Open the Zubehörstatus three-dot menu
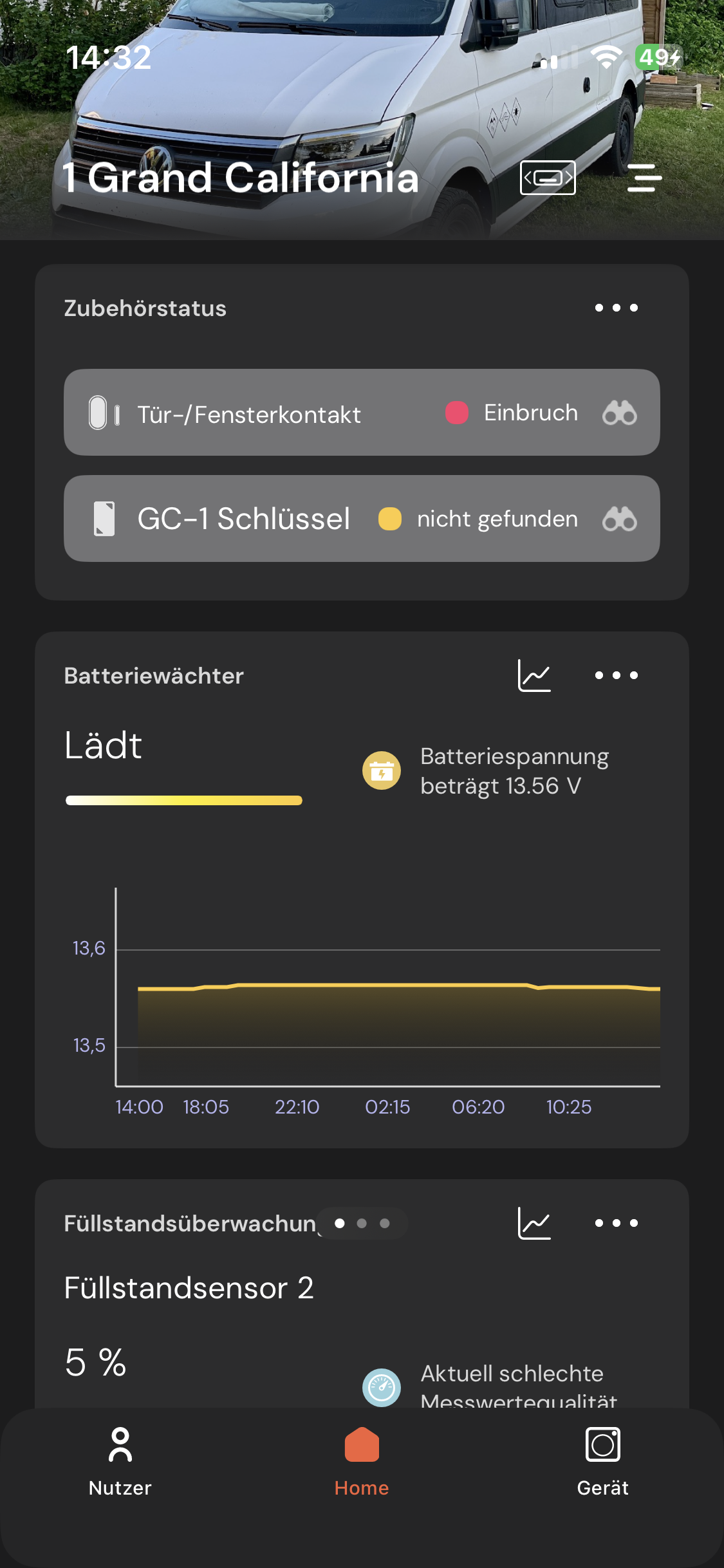 point(615,308)
